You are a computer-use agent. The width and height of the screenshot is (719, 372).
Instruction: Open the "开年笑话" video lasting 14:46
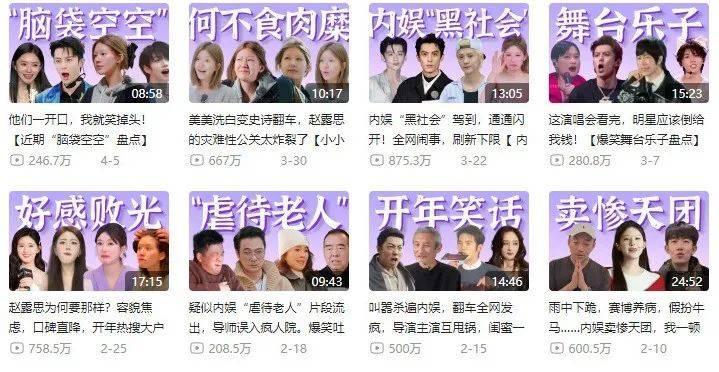tap(448, 241)
